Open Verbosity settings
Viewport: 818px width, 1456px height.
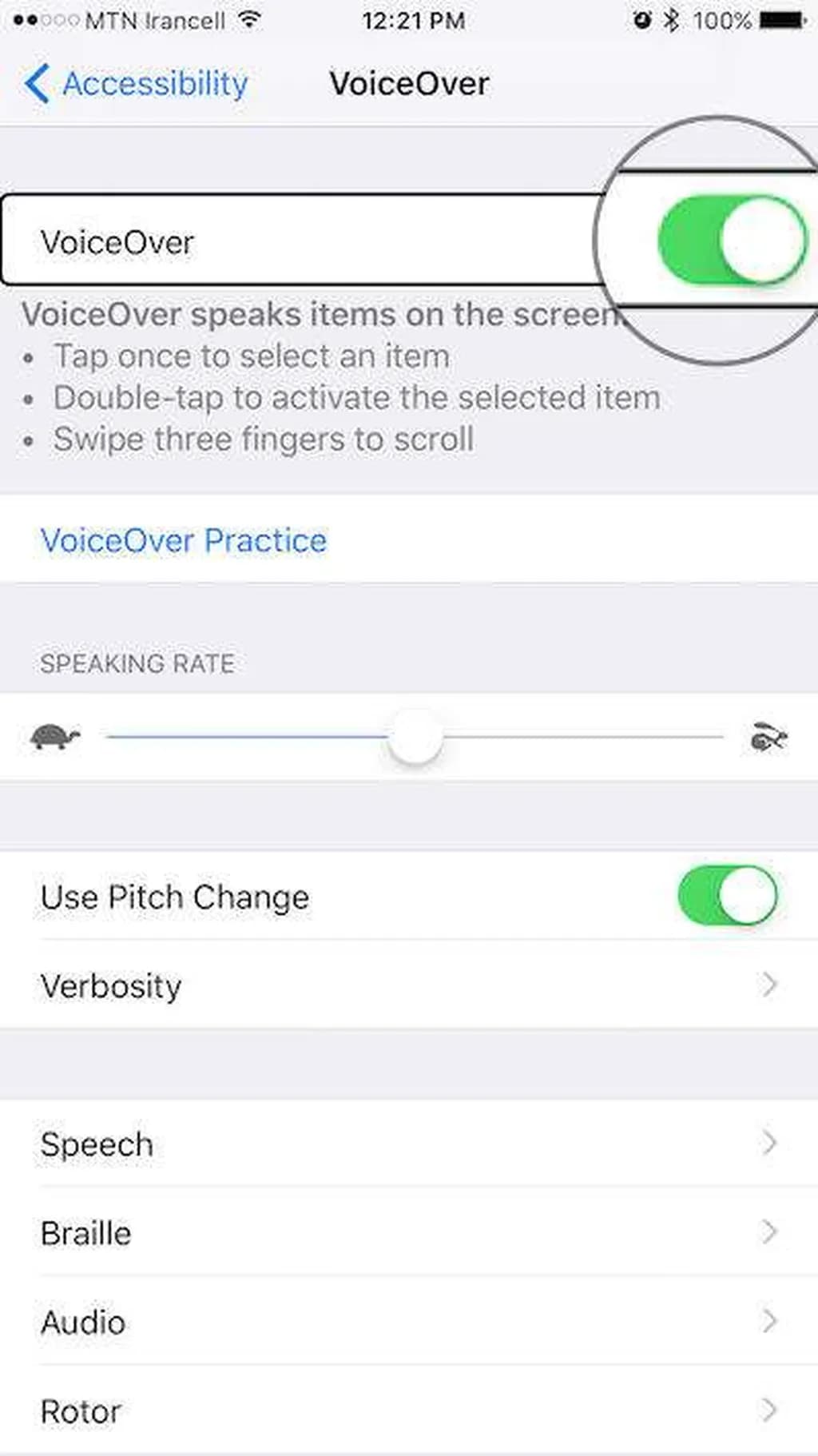click(407, 985)
